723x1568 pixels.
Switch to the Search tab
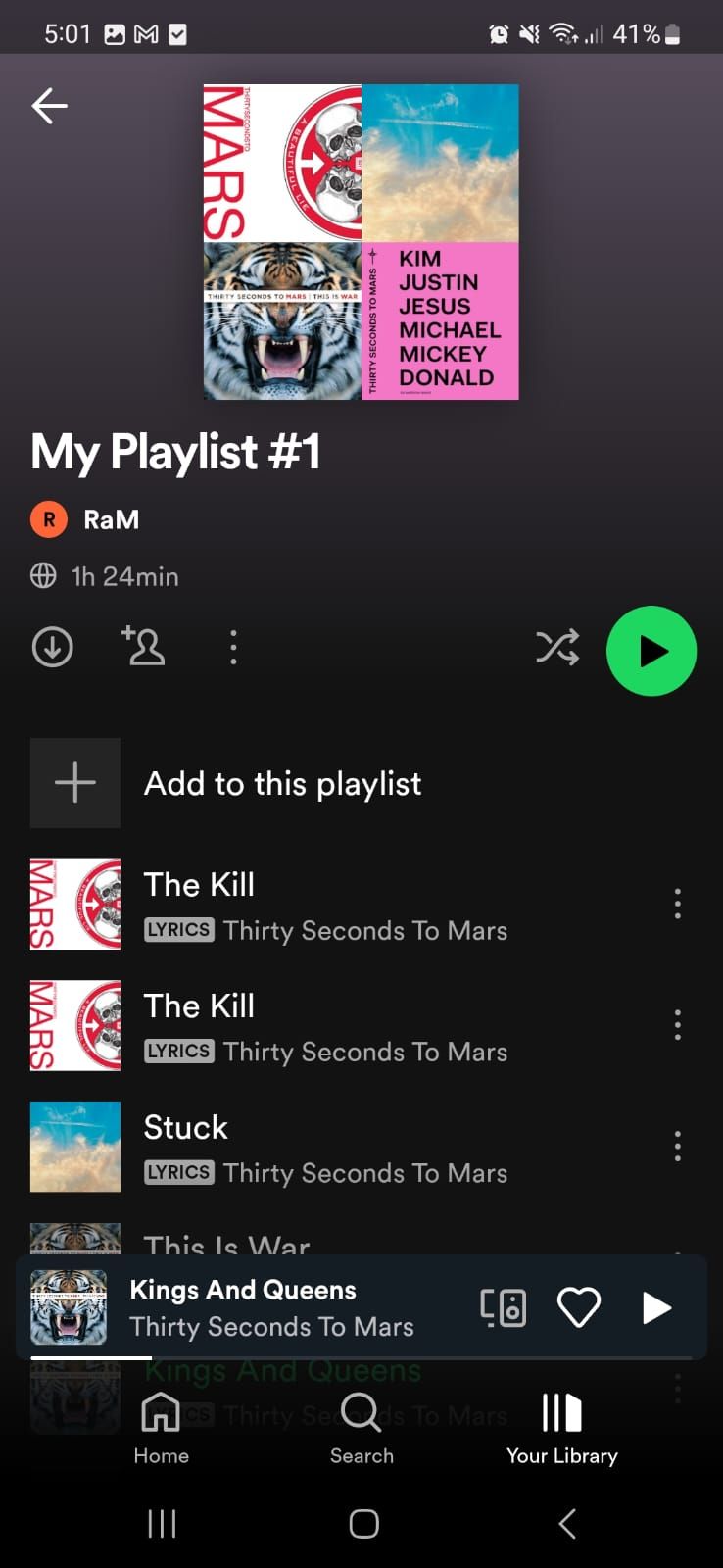(361, 1428)
